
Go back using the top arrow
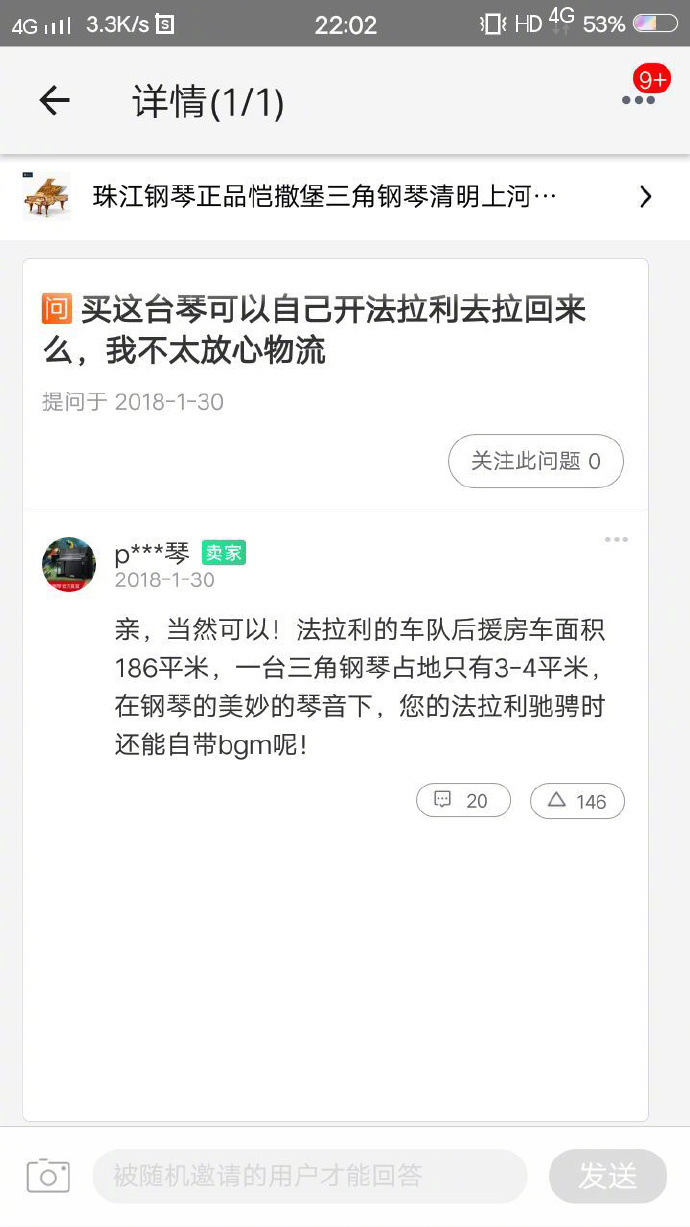54,100
